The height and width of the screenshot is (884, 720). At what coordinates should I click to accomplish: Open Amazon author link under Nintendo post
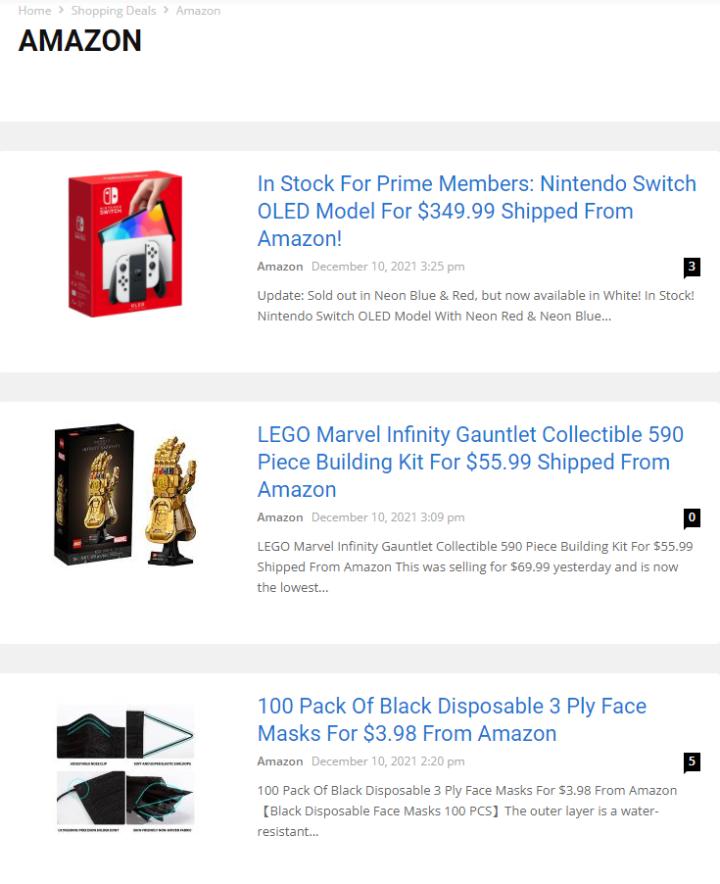coord(280,266)
